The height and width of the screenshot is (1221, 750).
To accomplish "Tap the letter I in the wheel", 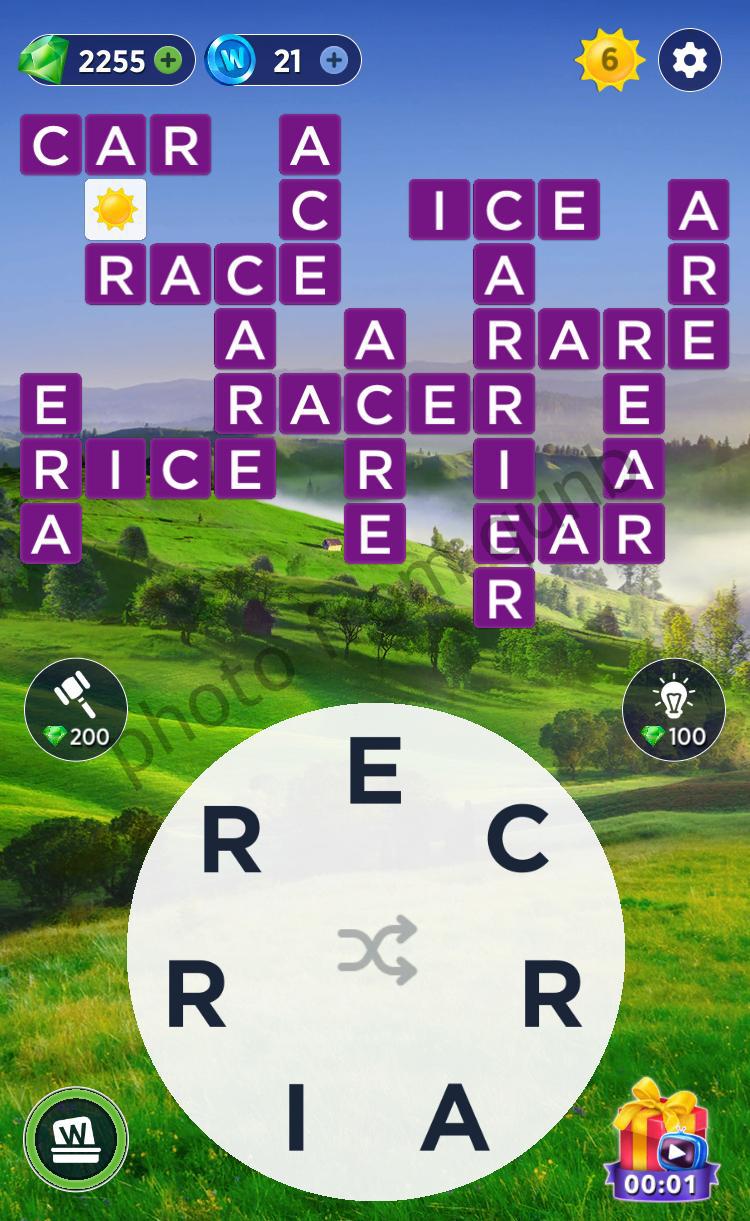I will click(x=296, y=1117).
